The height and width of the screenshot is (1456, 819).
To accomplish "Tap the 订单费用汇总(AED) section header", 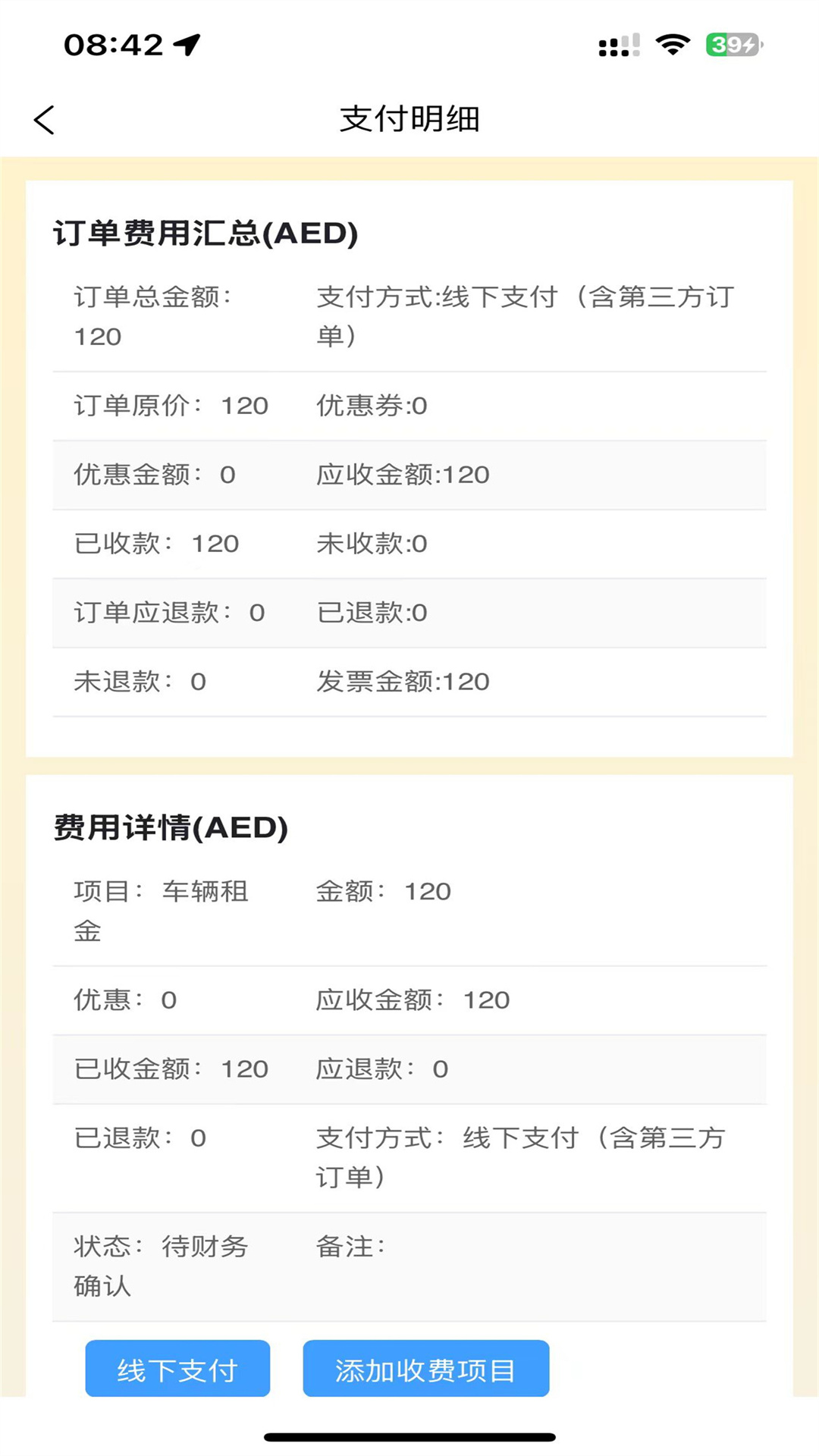I will [x=205, y=234].
